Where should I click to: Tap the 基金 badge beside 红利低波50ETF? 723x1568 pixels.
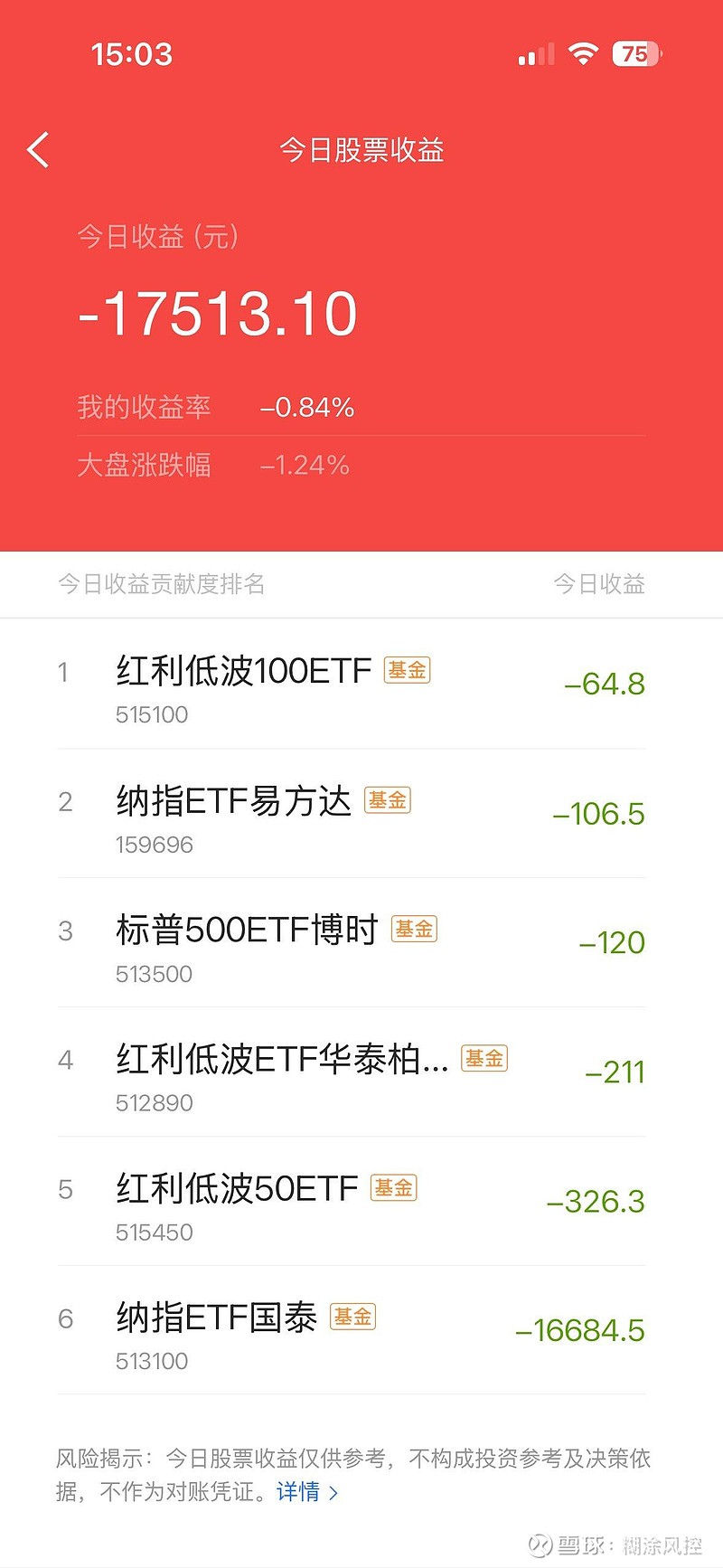coord(395,1188)
